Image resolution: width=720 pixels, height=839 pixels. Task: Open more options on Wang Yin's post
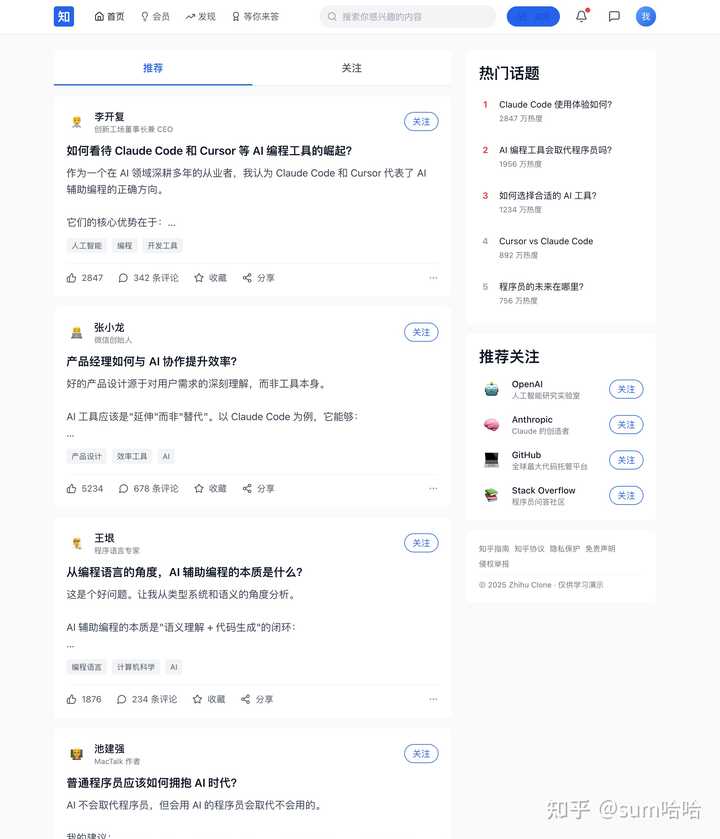point(433,699)
